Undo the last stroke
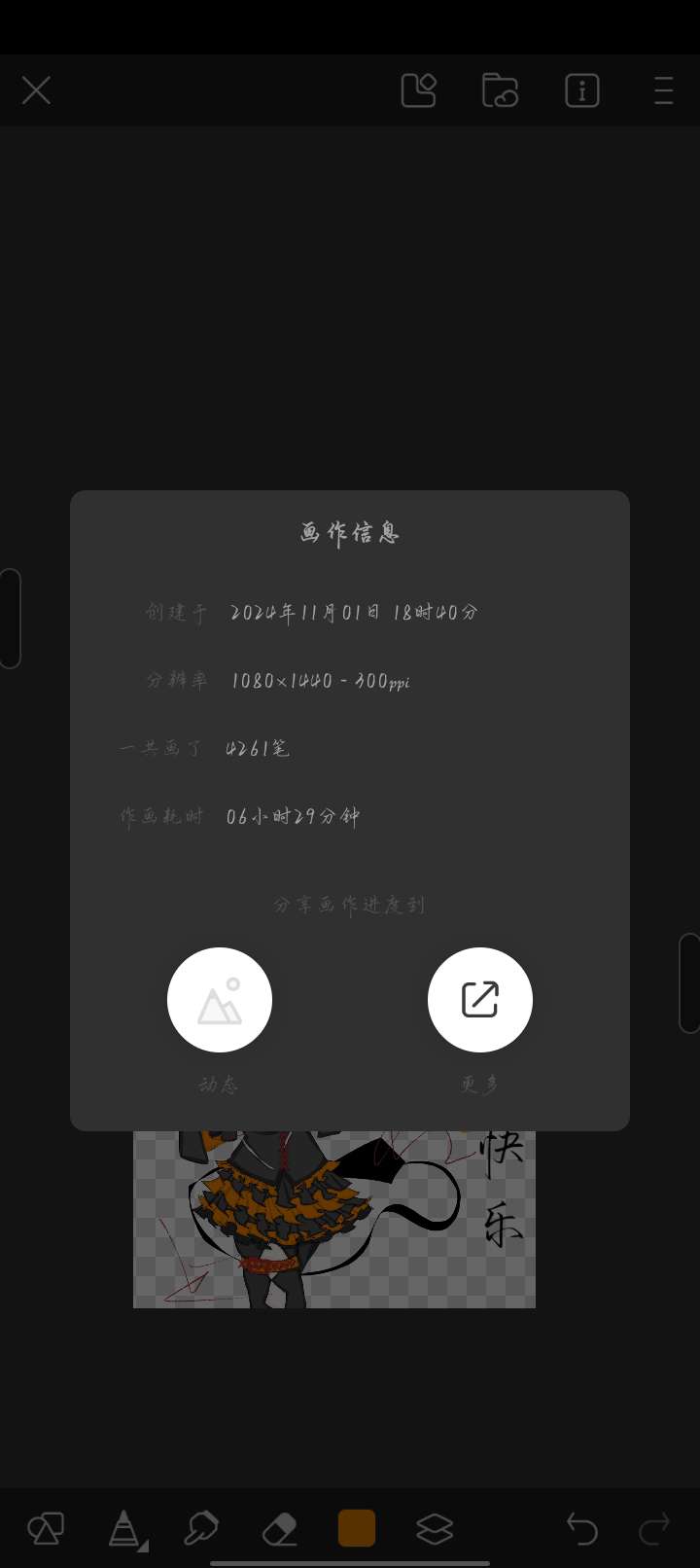The image size is (700, 1568). pyautogui.click(x=582, y=1529)
